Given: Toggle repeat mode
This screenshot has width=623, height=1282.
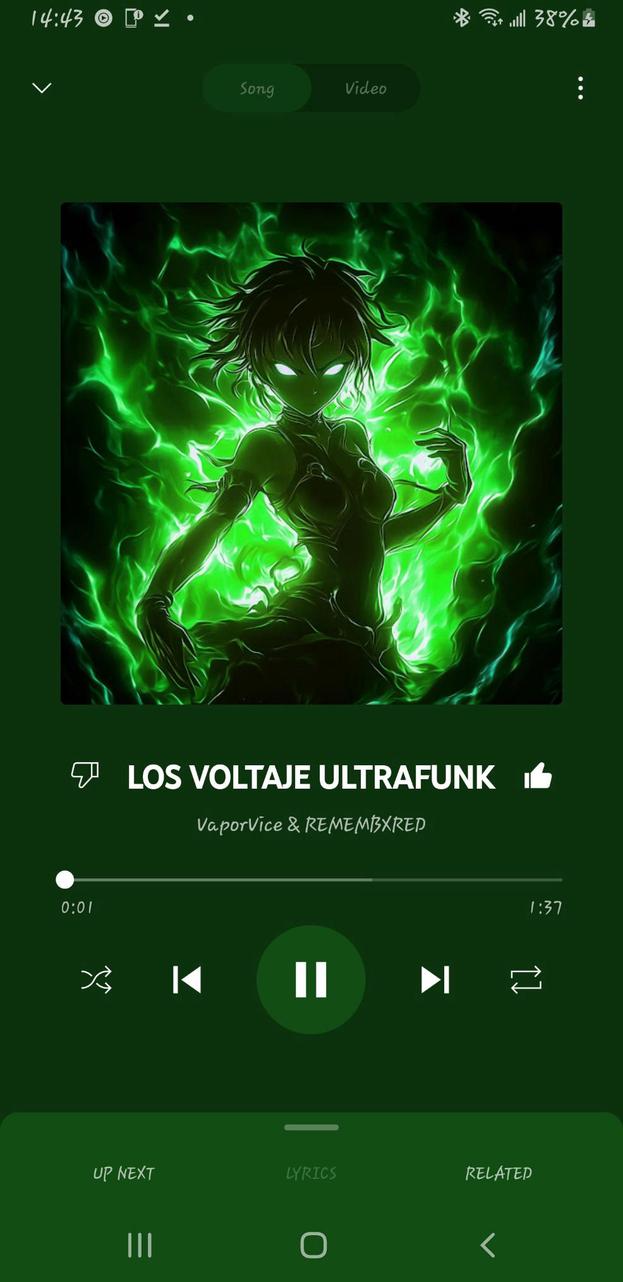Looking at the screenshot, I should tap(526, 979).
